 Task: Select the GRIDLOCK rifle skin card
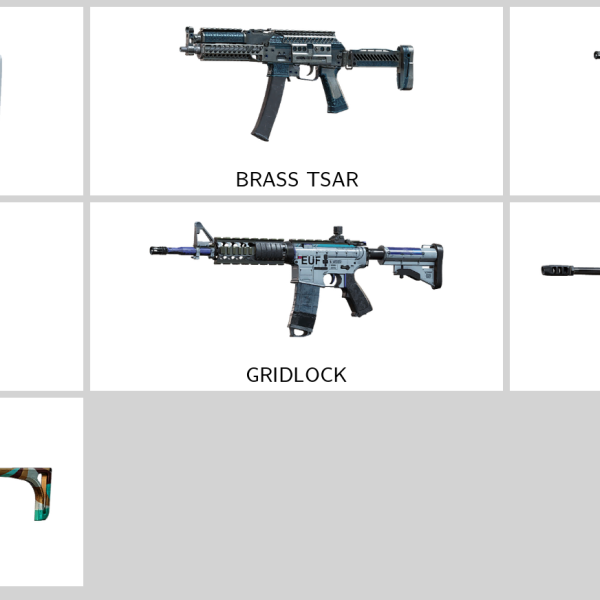[x=296, y=296]
